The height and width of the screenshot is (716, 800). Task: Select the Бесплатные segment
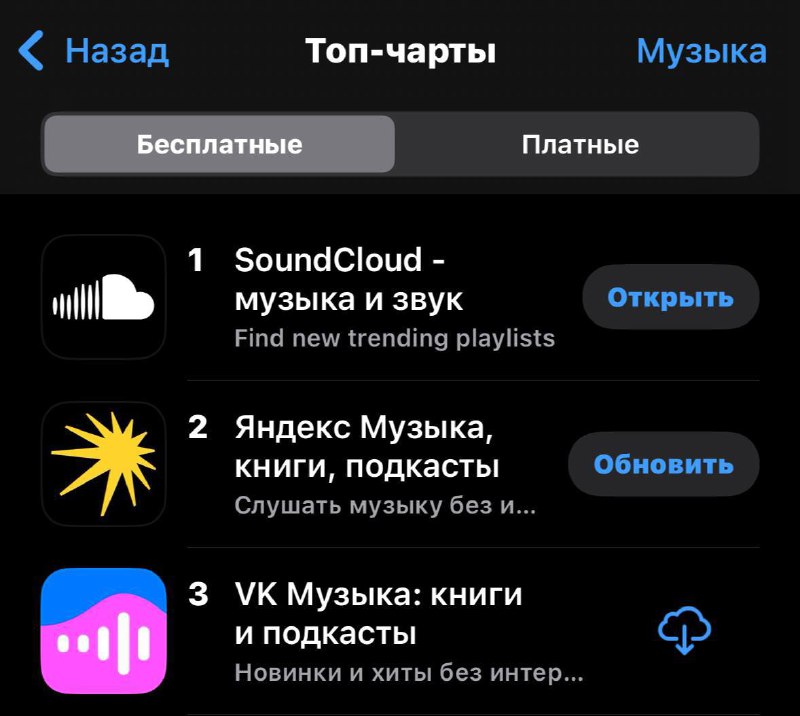pos(219,144)
